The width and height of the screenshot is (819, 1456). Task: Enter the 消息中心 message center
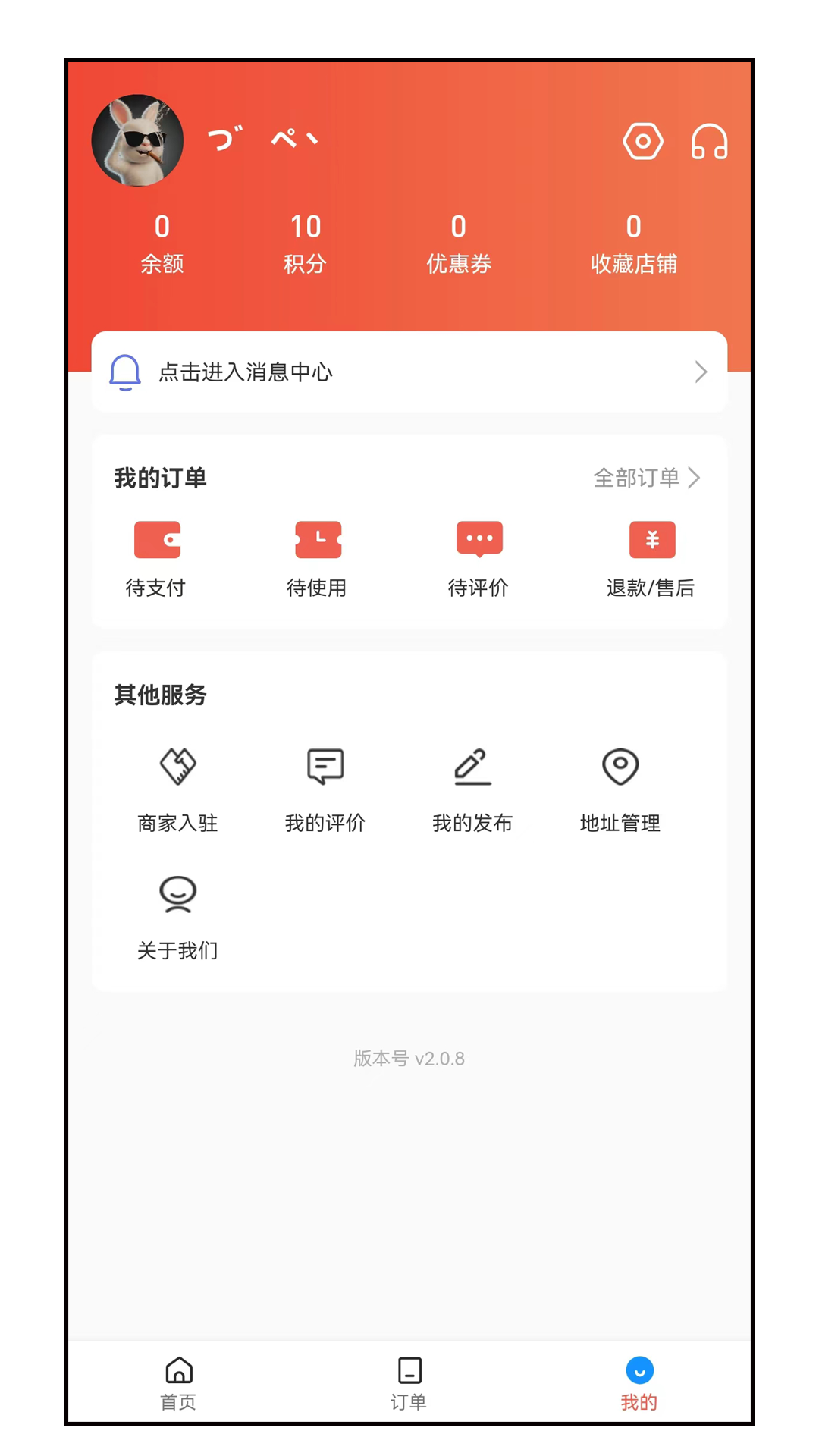coord(409,372)
